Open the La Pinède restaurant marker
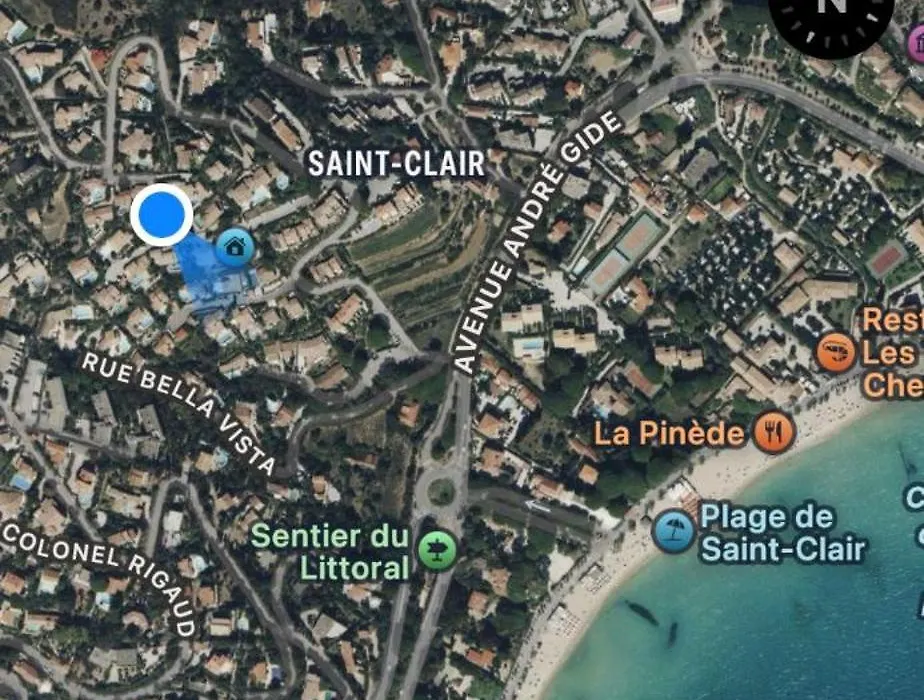This screenshot has height=700, width=924. point(774,433)
